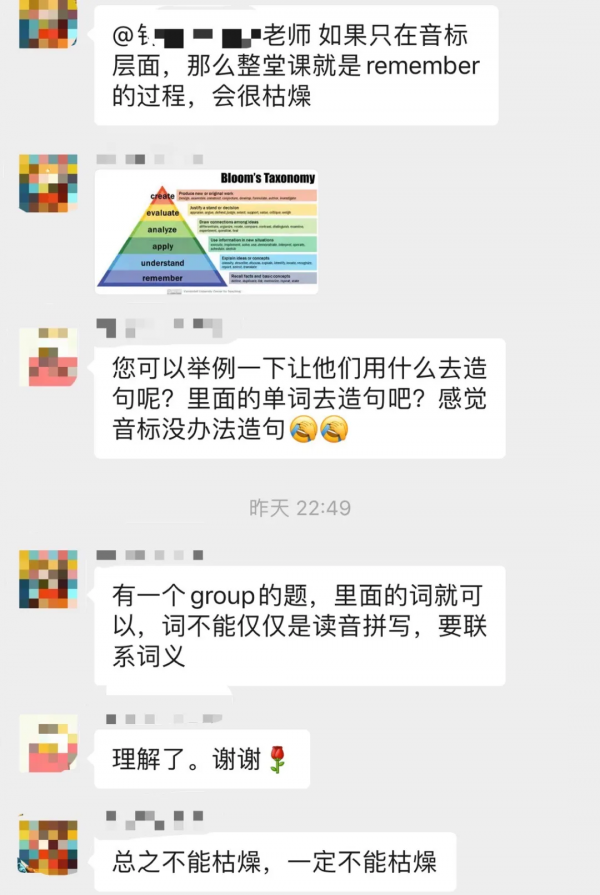Viewport: 600px width, 895px height.
Task: Open the Bloom's Taxonomy pyramid image
Action: pyautogui.click(x=207, y=232)
